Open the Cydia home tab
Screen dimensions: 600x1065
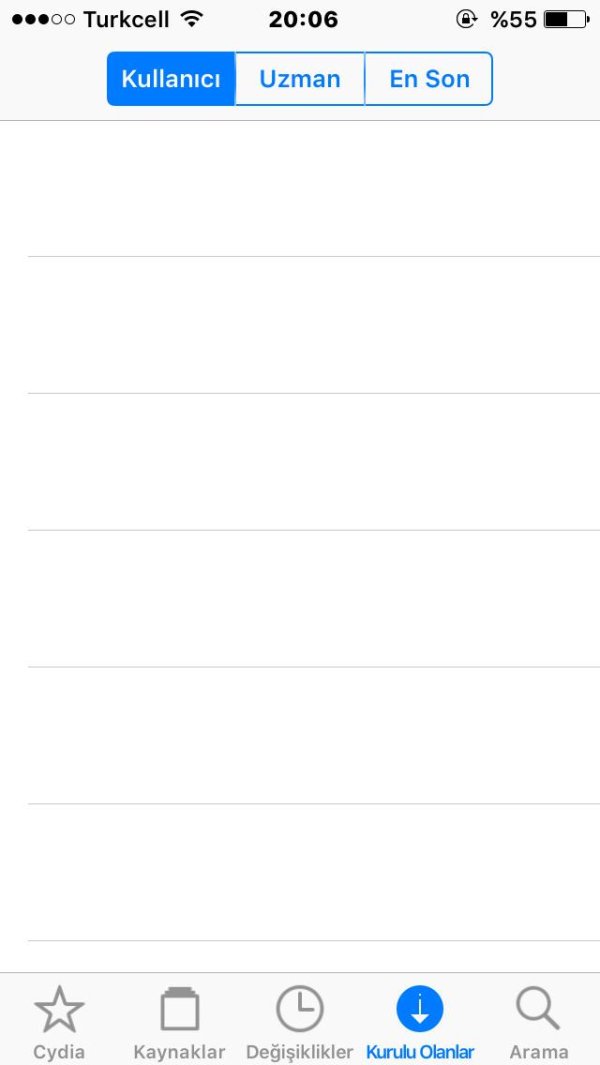coord(59,1021)
